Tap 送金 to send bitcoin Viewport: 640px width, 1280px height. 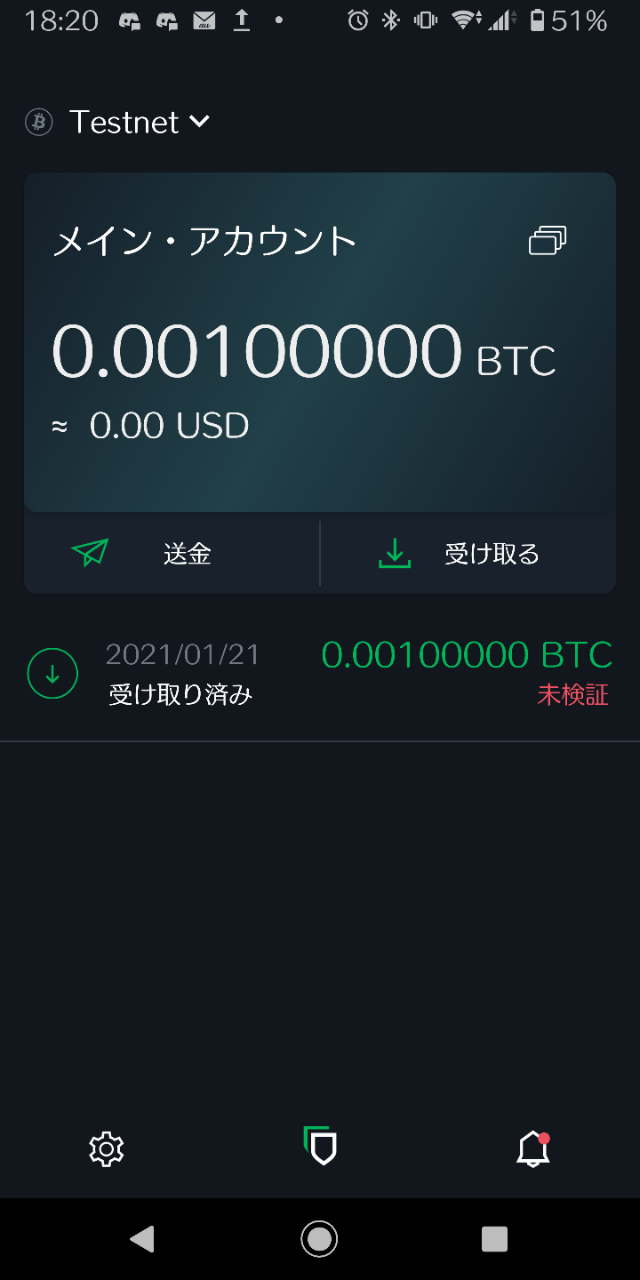click(x=172, y=553)
